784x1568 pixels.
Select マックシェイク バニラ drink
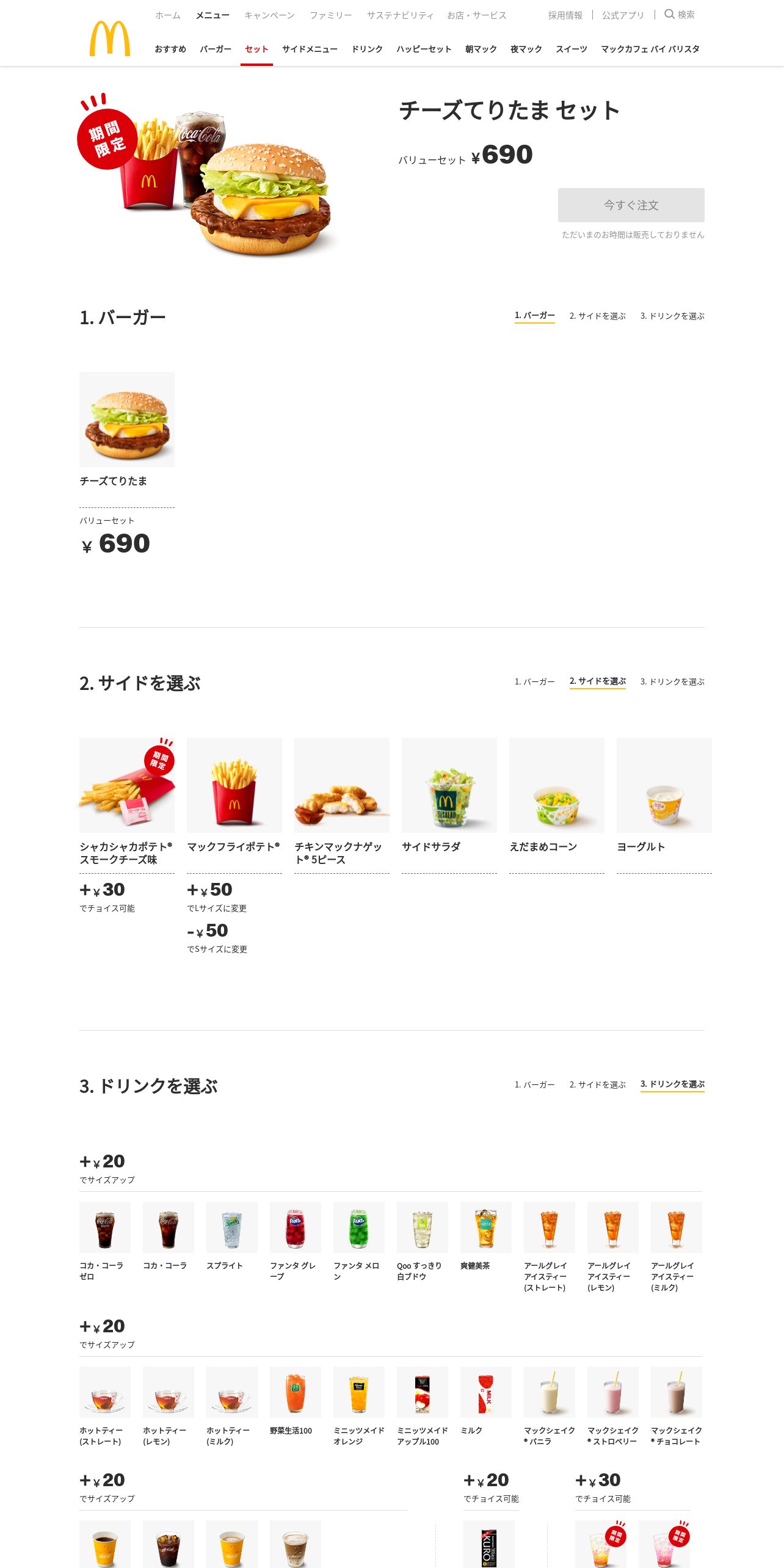pos(550,1392)
